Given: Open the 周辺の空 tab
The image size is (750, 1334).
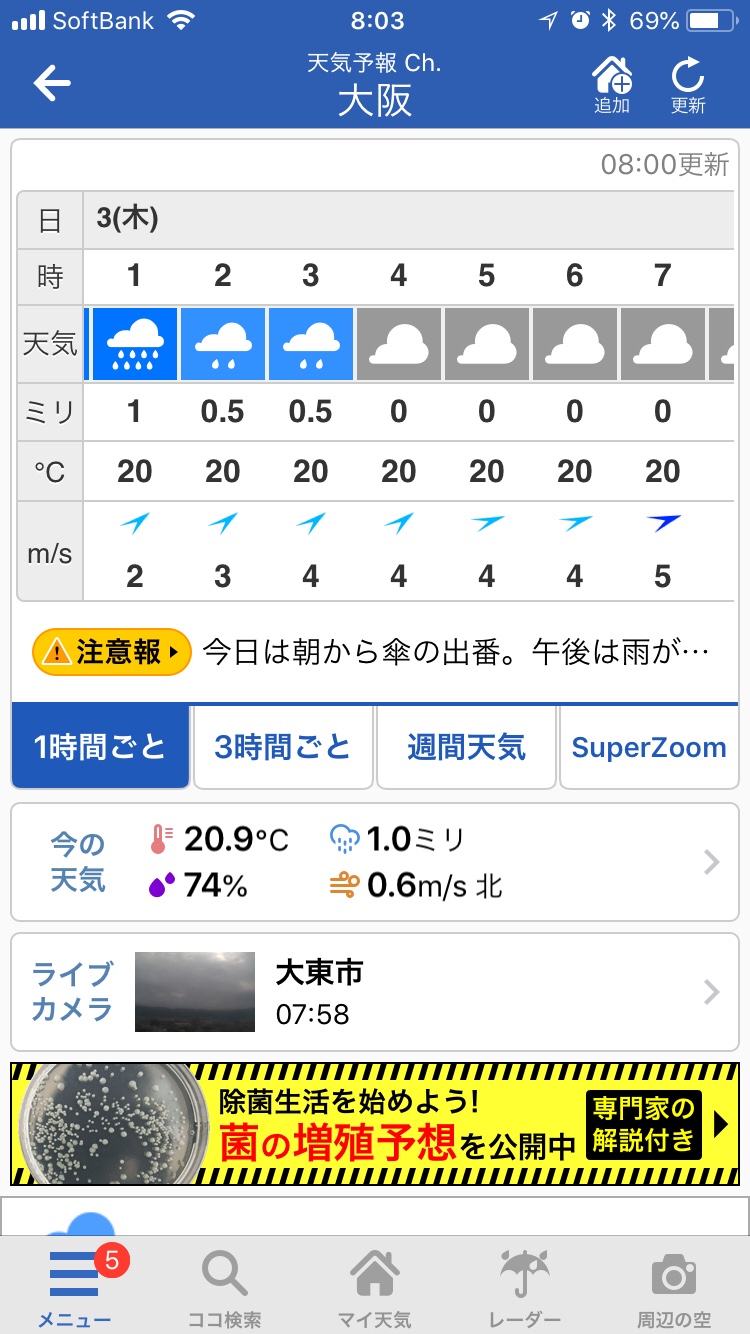Looking at the screenshot, I should 674,1286.
